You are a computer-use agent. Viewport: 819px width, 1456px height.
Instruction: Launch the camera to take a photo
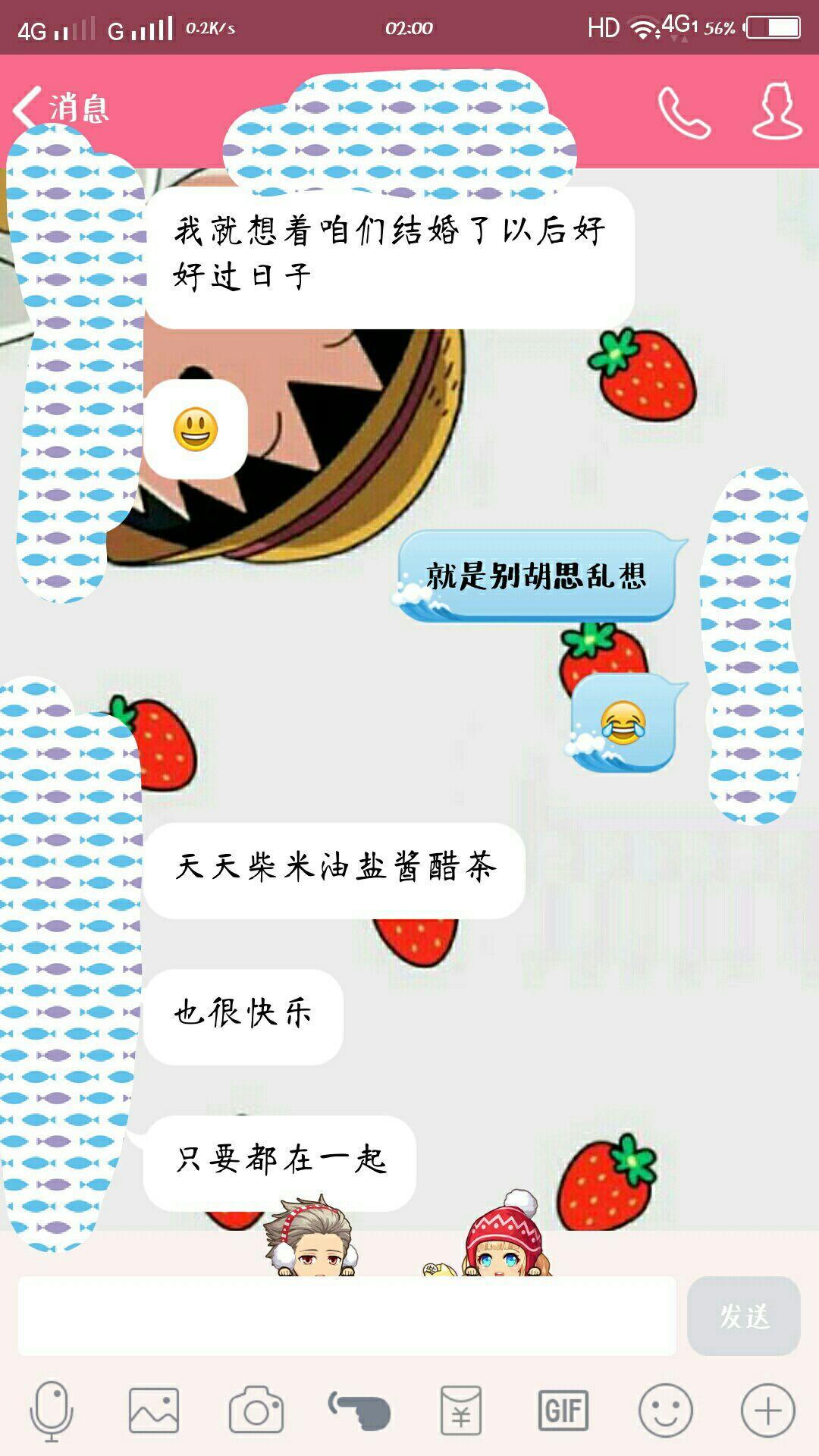(256, 1410)
